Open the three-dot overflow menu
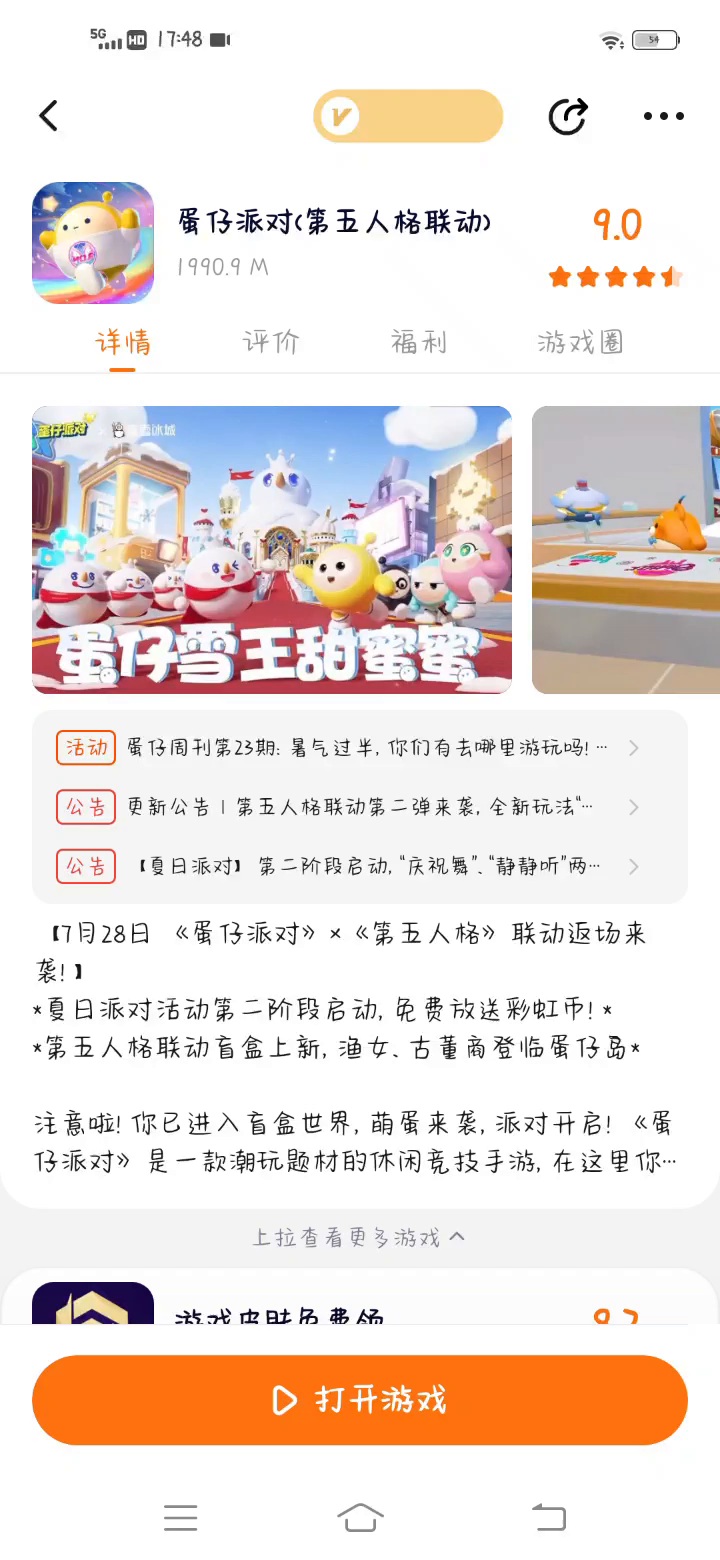The width and height of the screenshot is (720, 1560). coord(663,117)
